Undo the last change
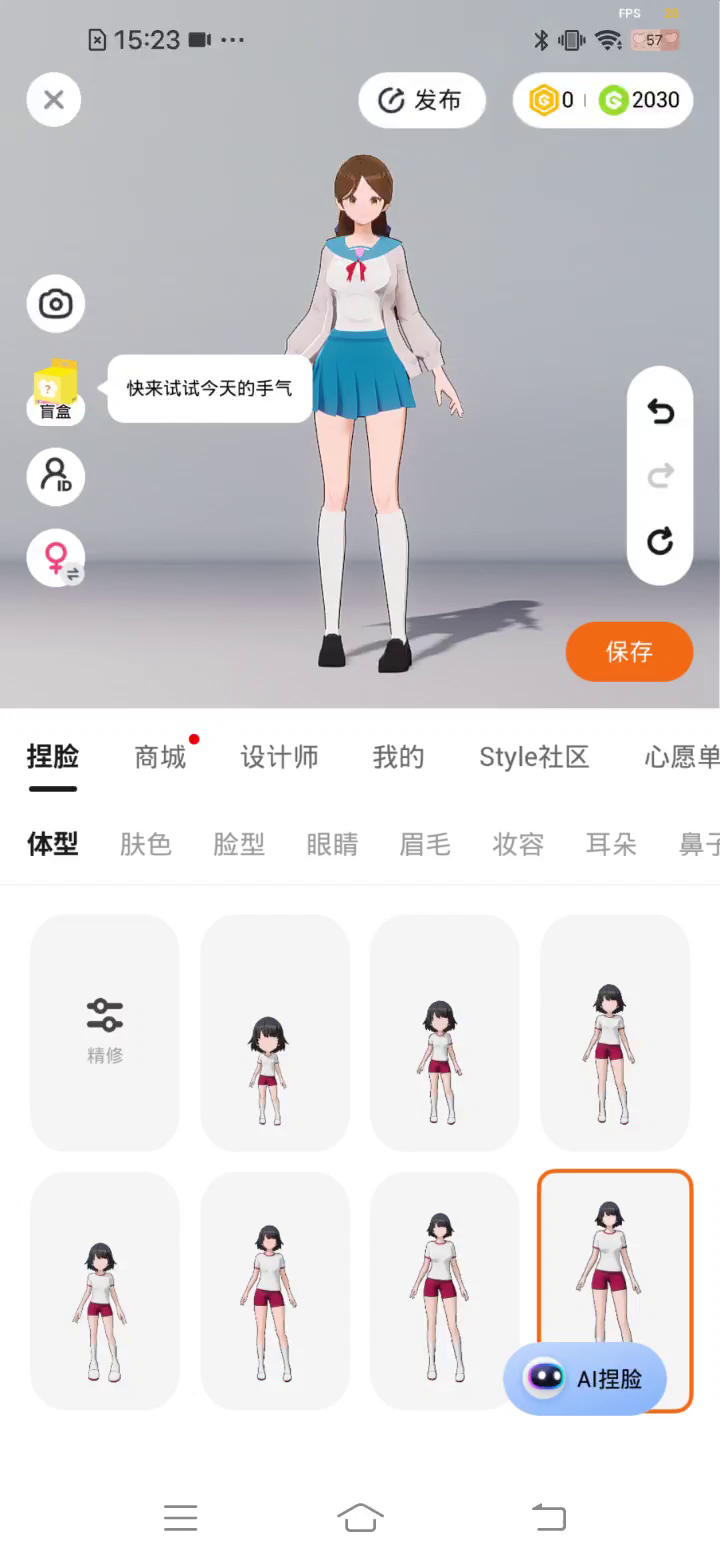 tap(660, 411)
